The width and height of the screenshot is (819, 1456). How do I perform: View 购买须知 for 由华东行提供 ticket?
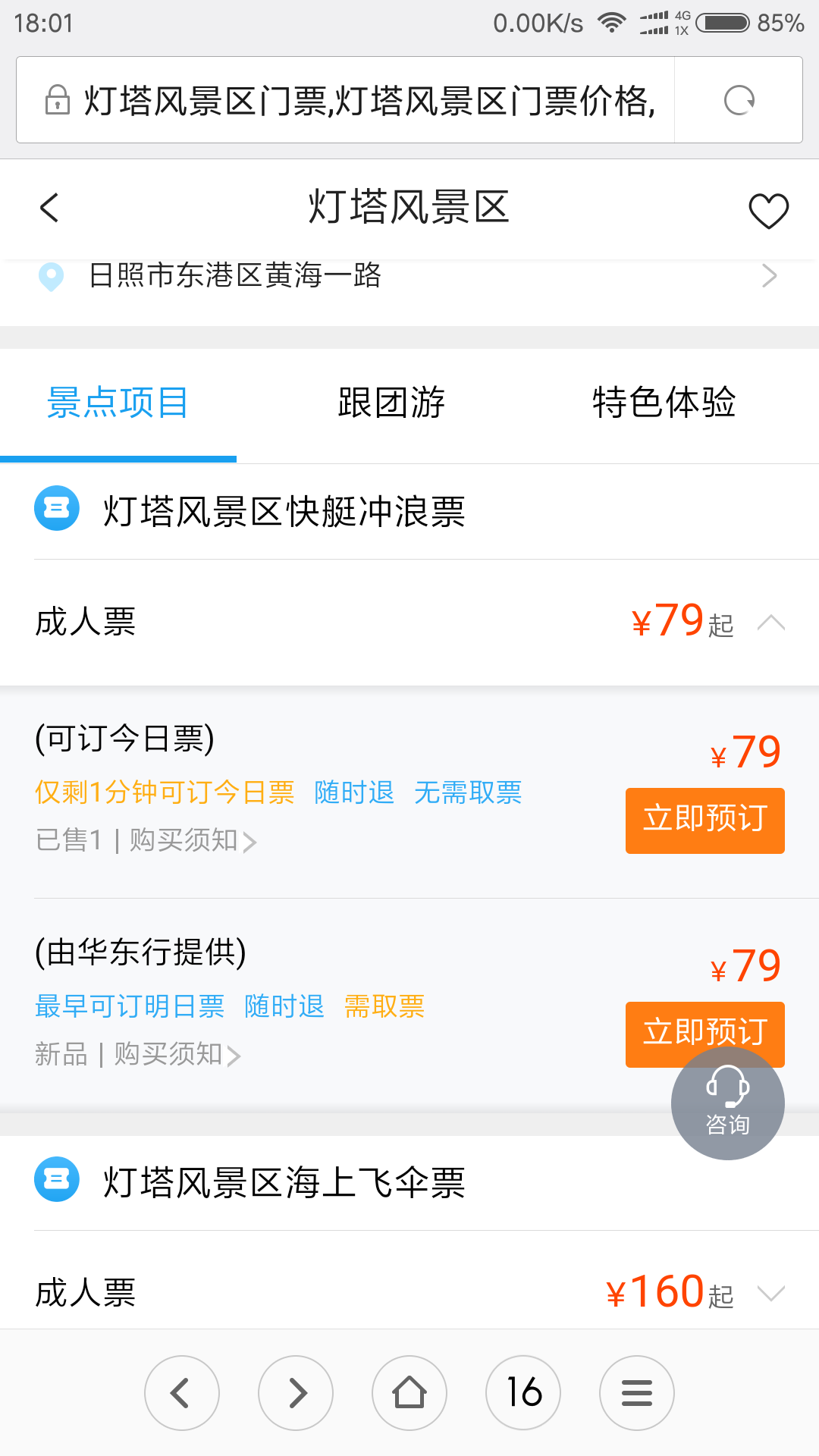[x=177, y=1054]
